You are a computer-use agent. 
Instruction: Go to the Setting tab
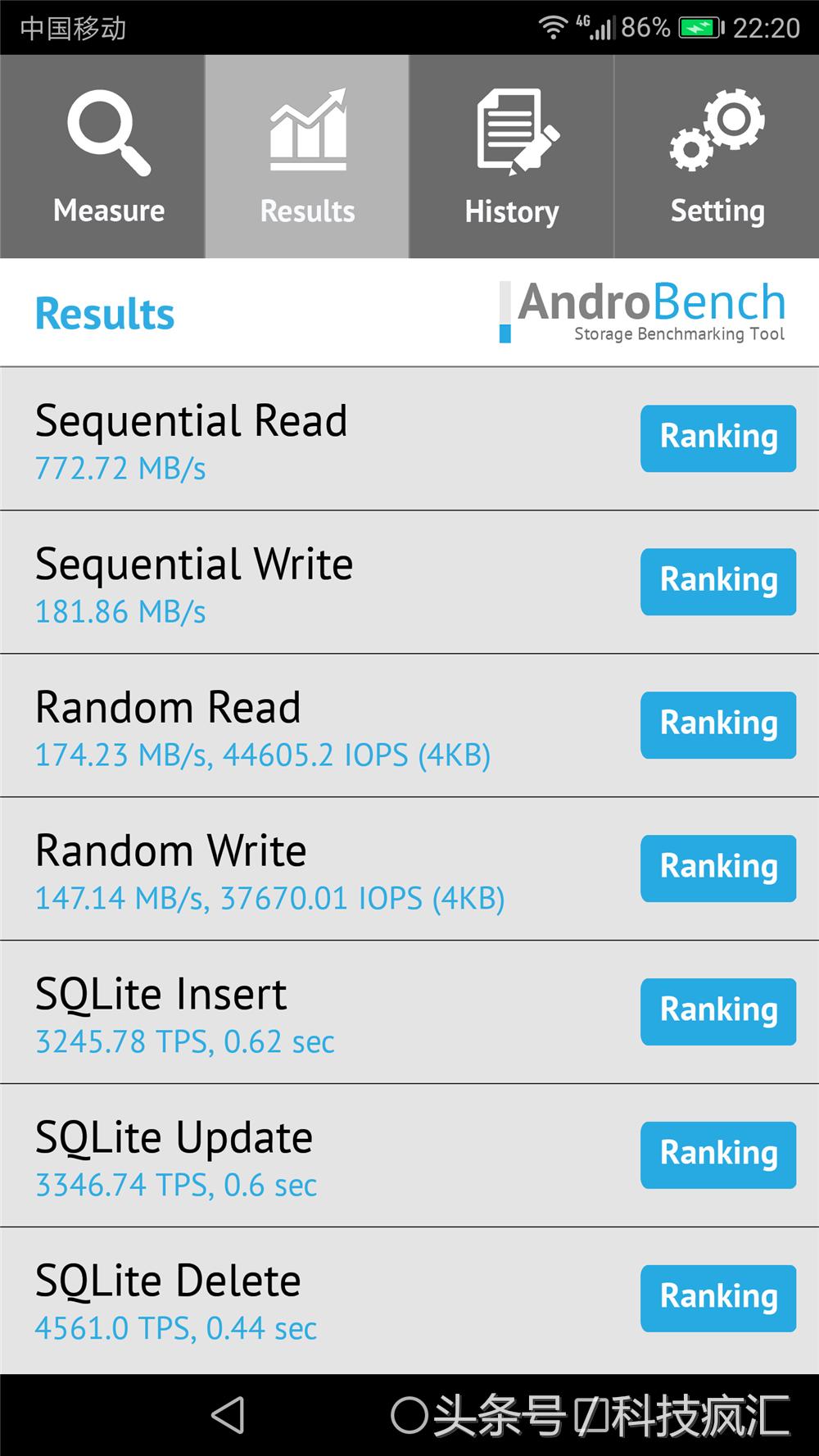(x=717, y=156)
